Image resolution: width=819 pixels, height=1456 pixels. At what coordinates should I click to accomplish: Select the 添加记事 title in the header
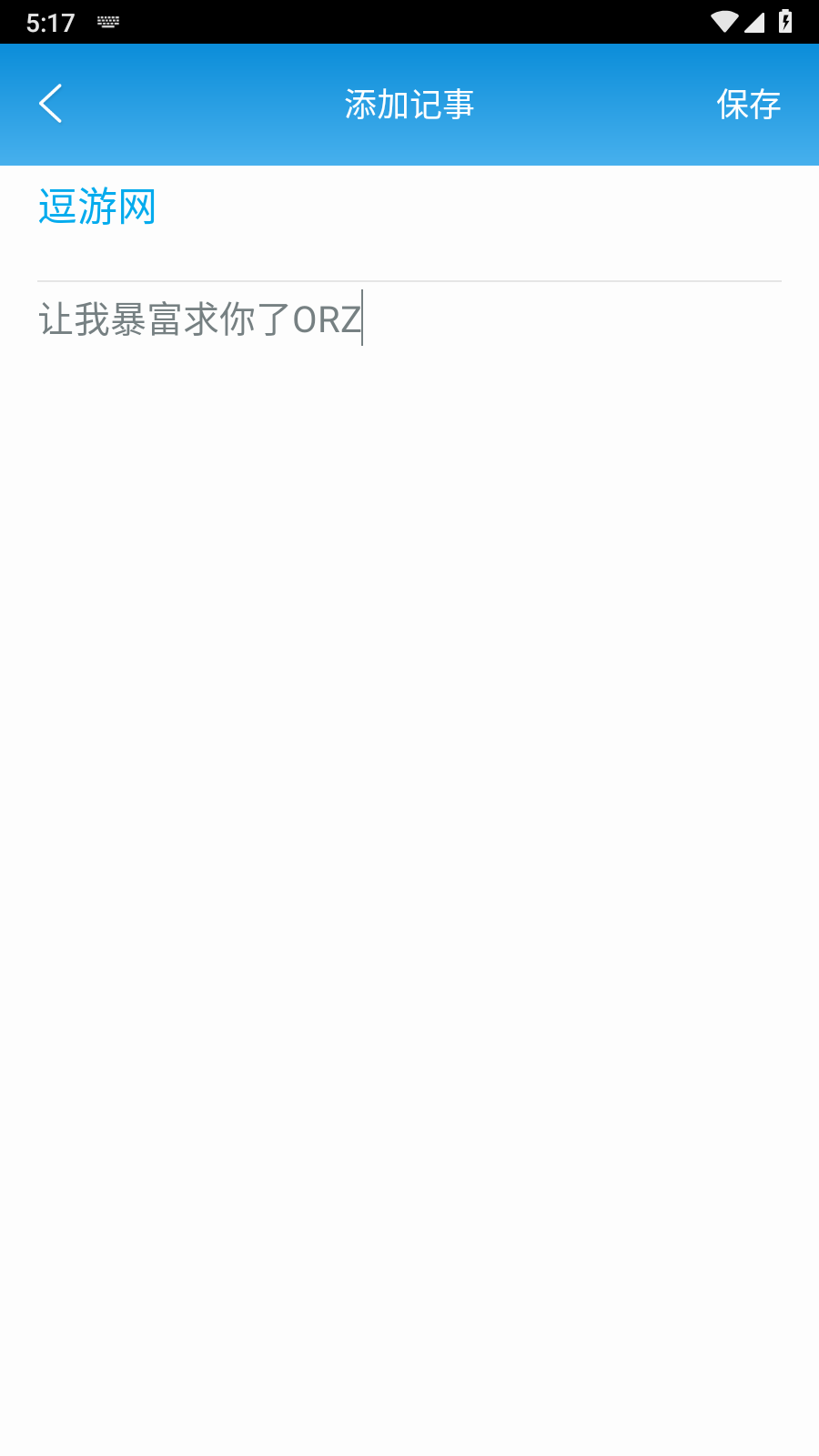pos(409,103)
